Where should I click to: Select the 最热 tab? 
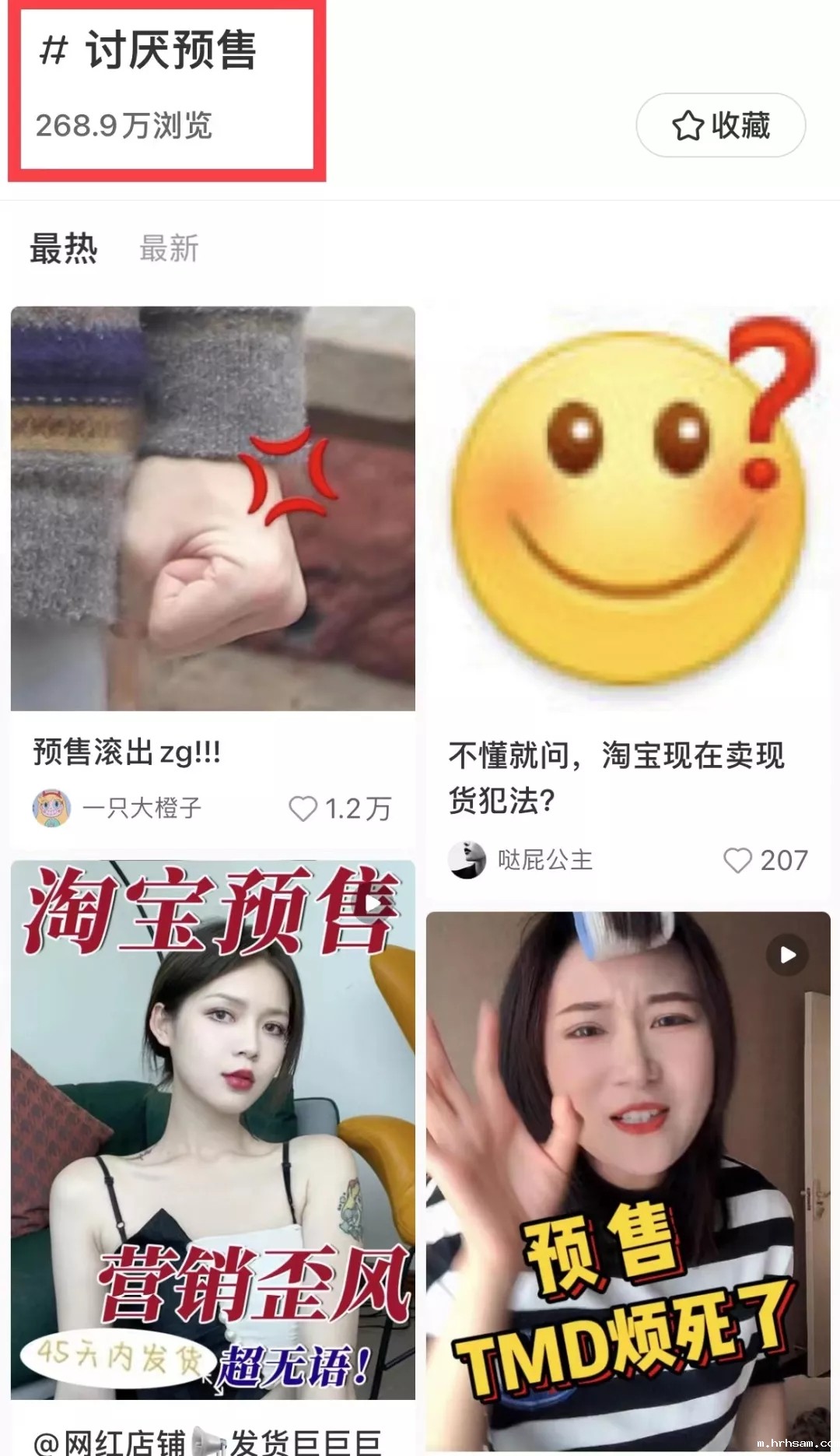pyautogui.click(x=63, y=249)
